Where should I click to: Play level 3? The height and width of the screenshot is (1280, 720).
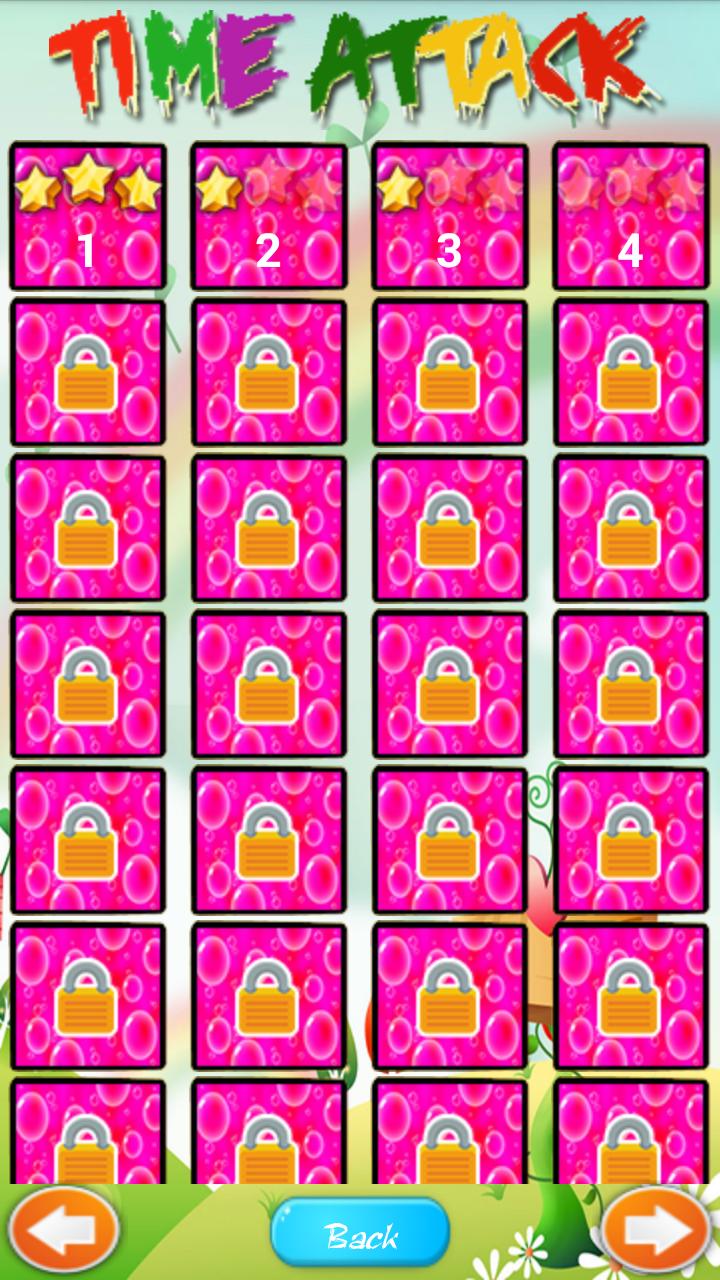point(449,217)
